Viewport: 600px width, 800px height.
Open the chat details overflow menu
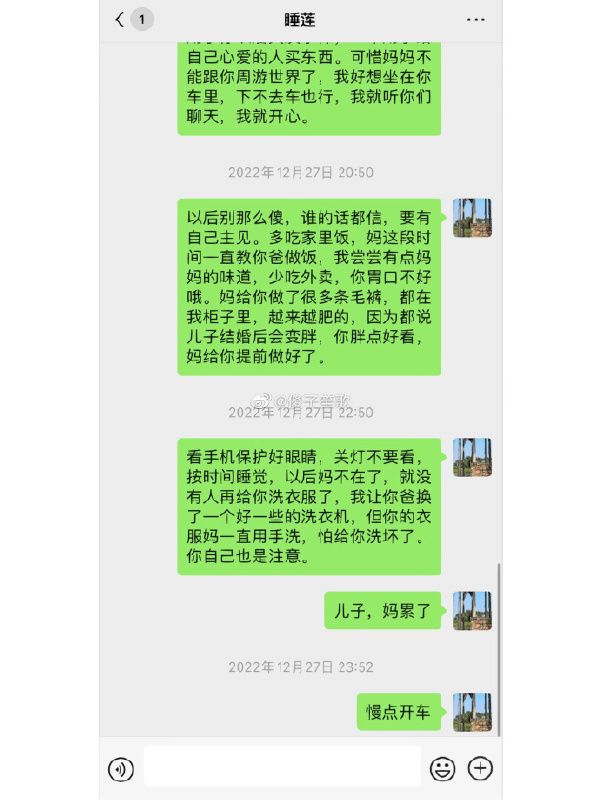click(475, 19)
